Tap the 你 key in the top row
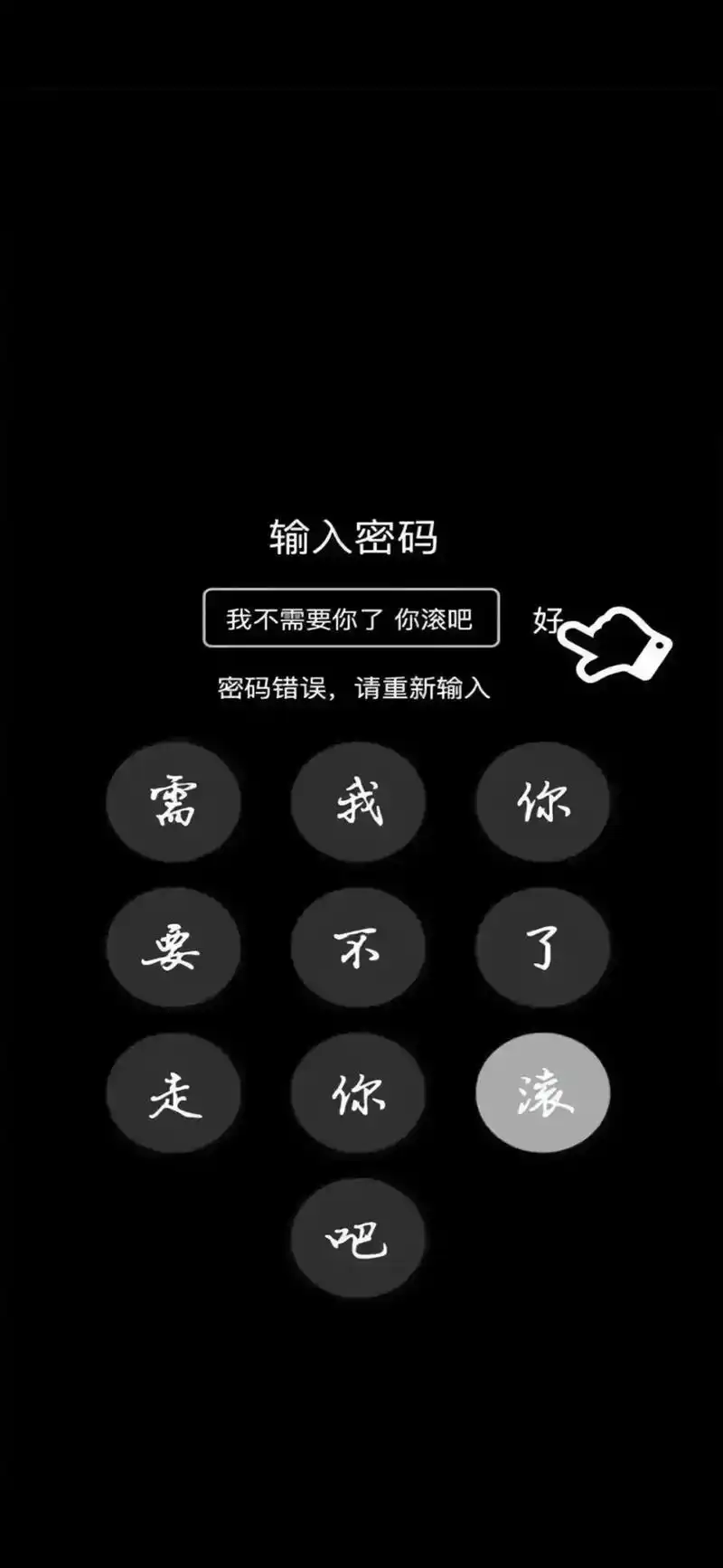This screenshot has height=1568, width=723. 542,803
